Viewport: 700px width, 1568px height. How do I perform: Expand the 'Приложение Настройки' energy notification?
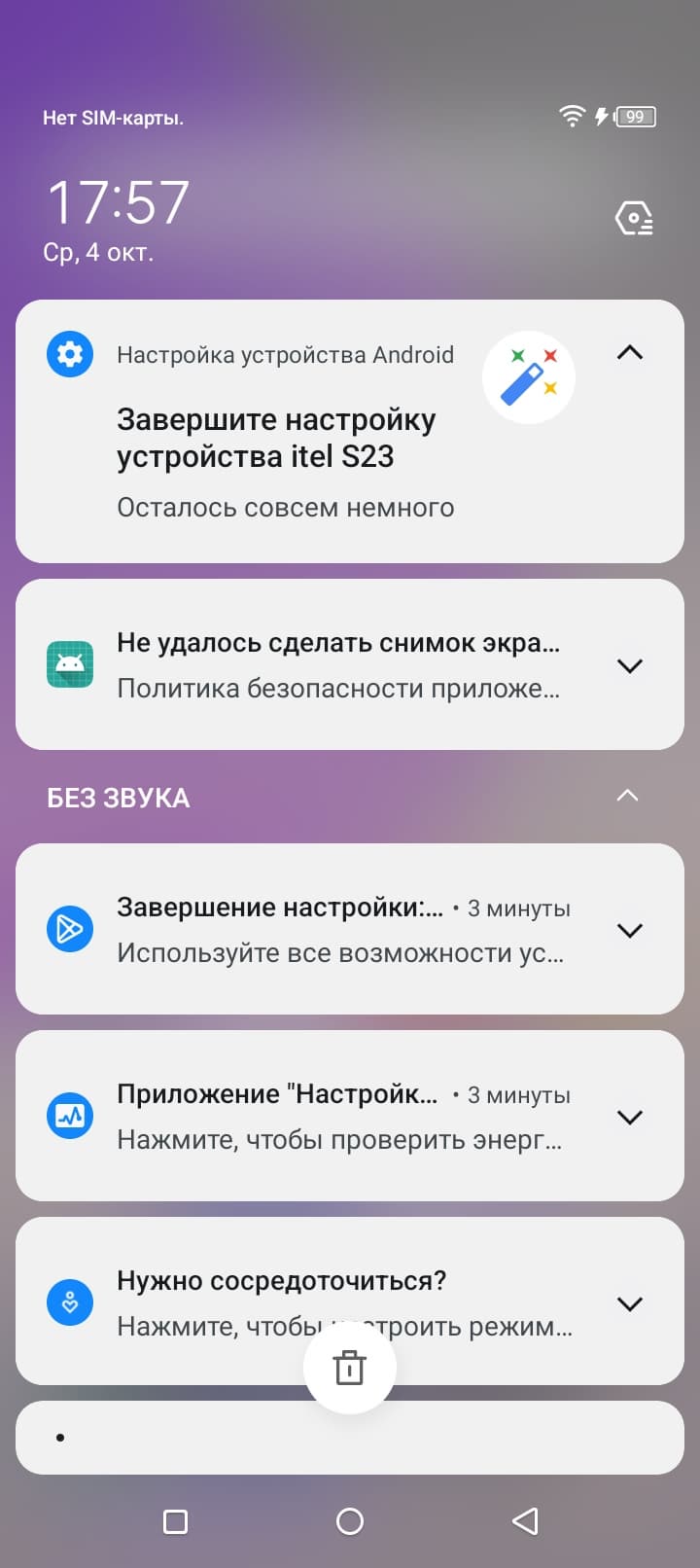(x=630, y=1118)
